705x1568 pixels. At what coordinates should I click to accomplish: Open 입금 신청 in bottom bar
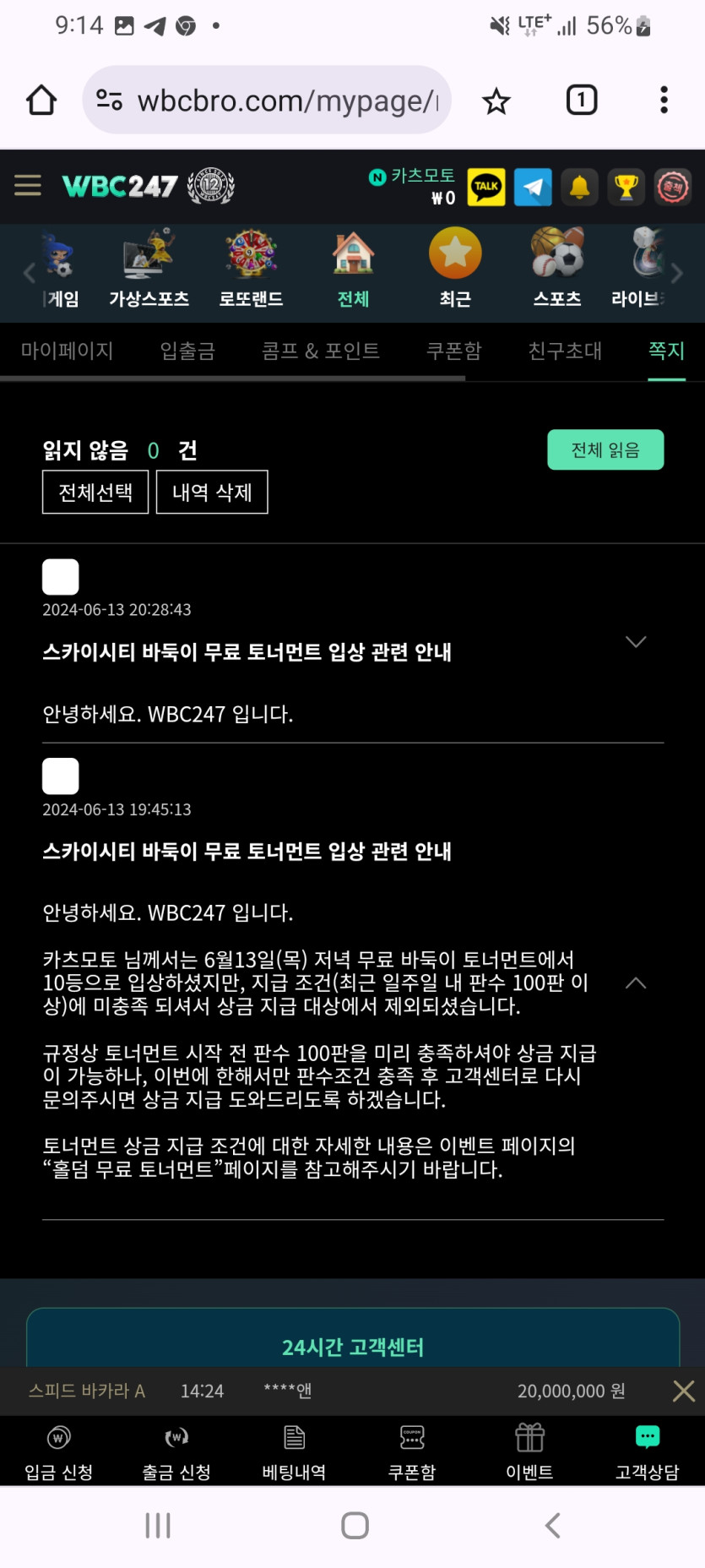pyautogui.click(x=58, y=1451)
